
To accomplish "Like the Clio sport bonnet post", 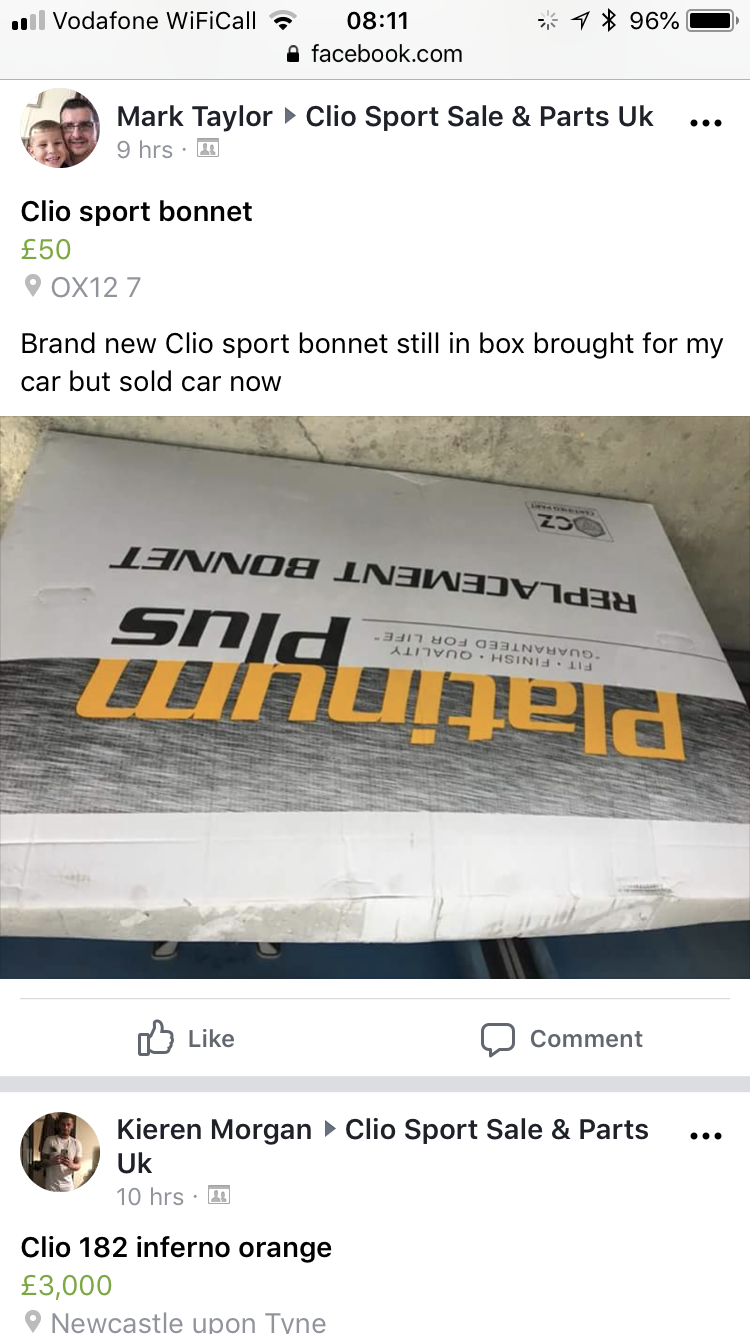I will click(x=187, y=1039).
